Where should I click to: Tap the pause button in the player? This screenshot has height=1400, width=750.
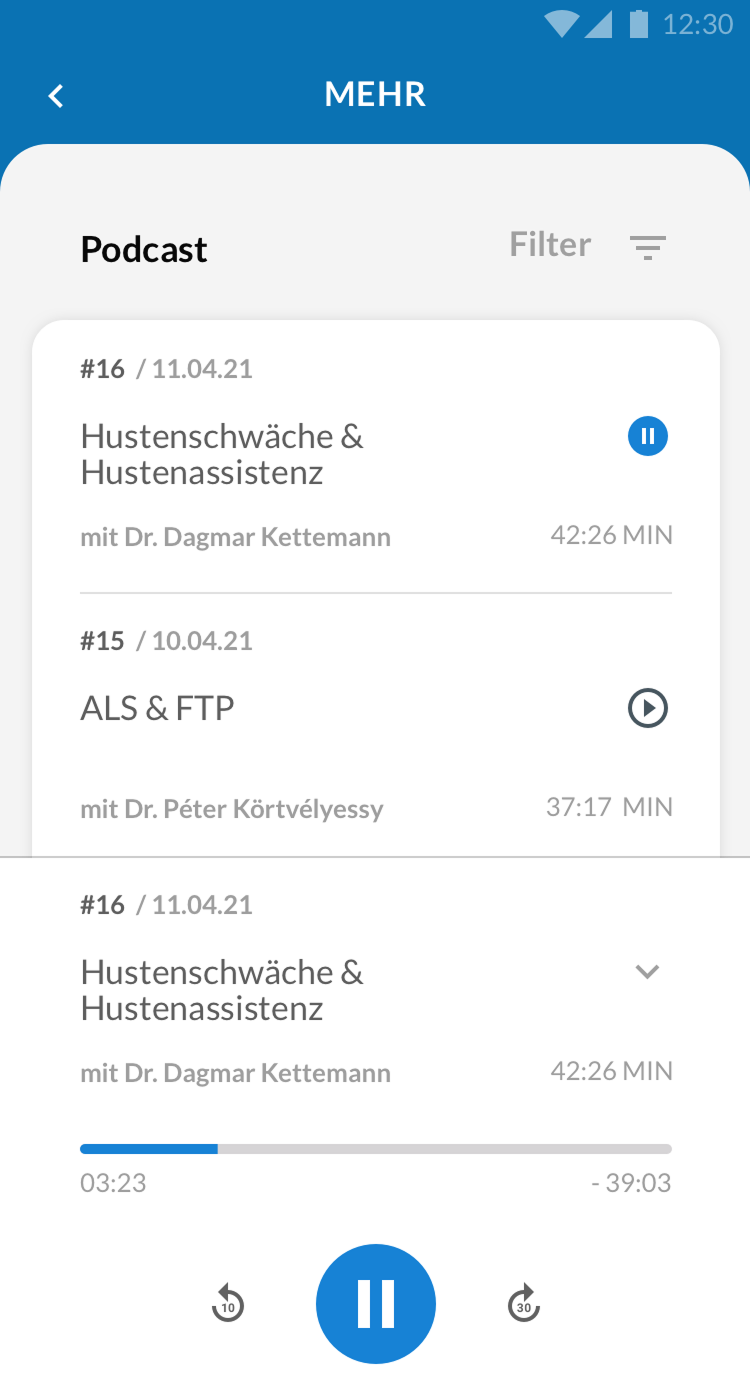click(375, 1304)
